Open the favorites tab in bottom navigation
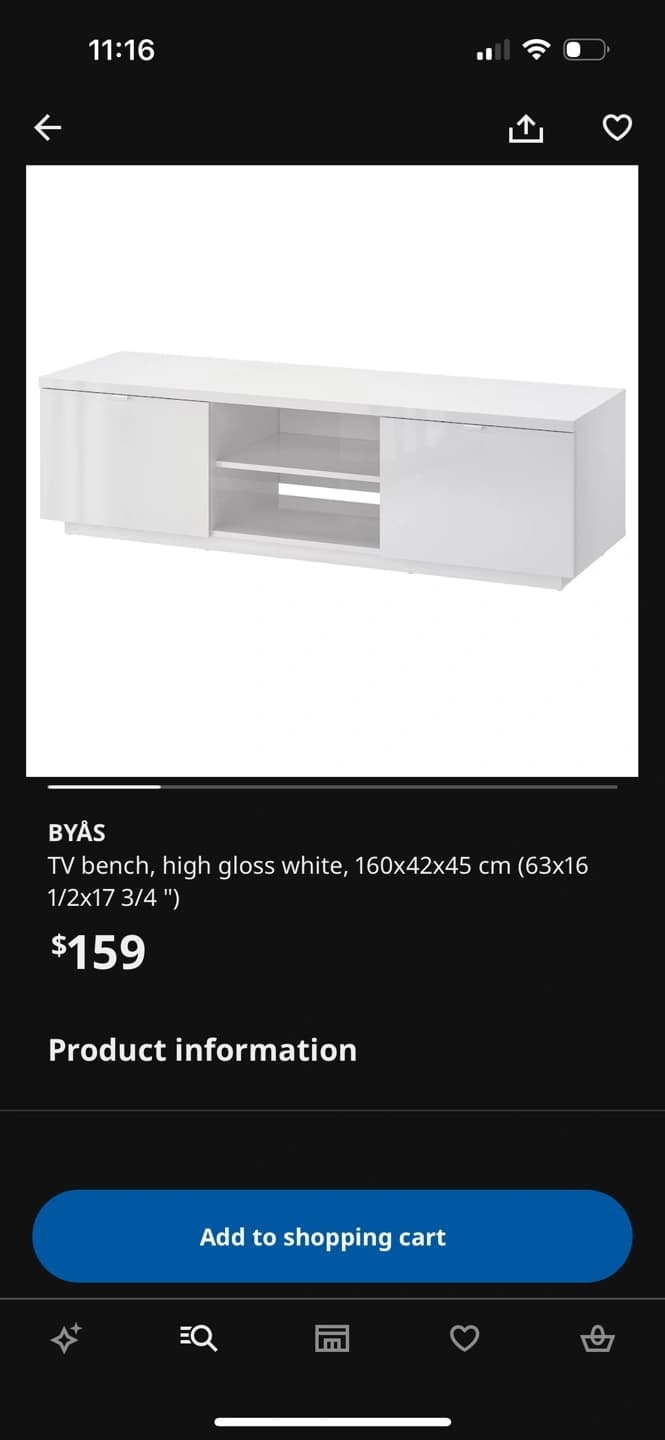This screenshot has height=1440, width=665. click(x=464, y=1338)
